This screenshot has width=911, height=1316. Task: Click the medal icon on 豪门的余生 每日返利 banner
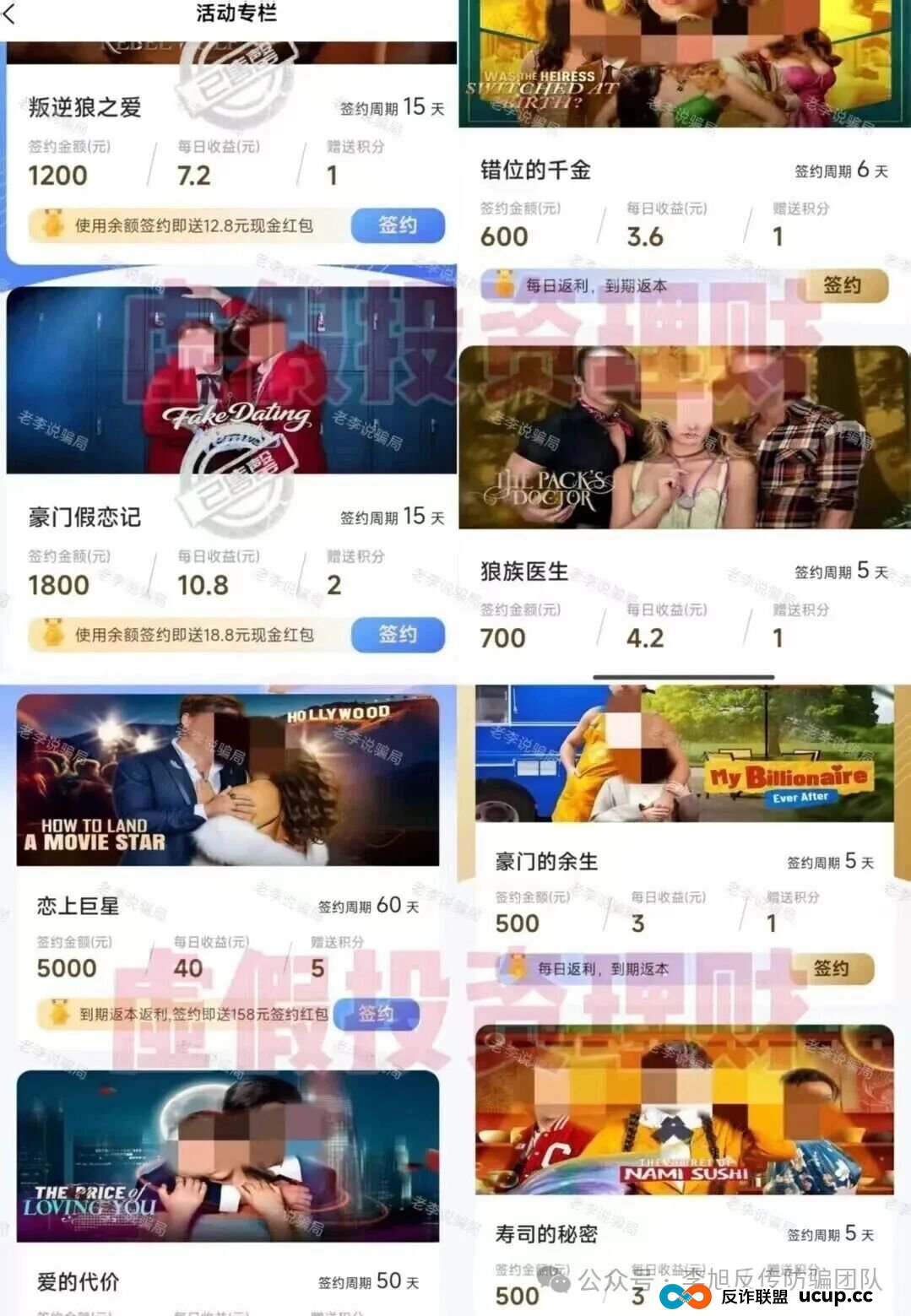516,969
